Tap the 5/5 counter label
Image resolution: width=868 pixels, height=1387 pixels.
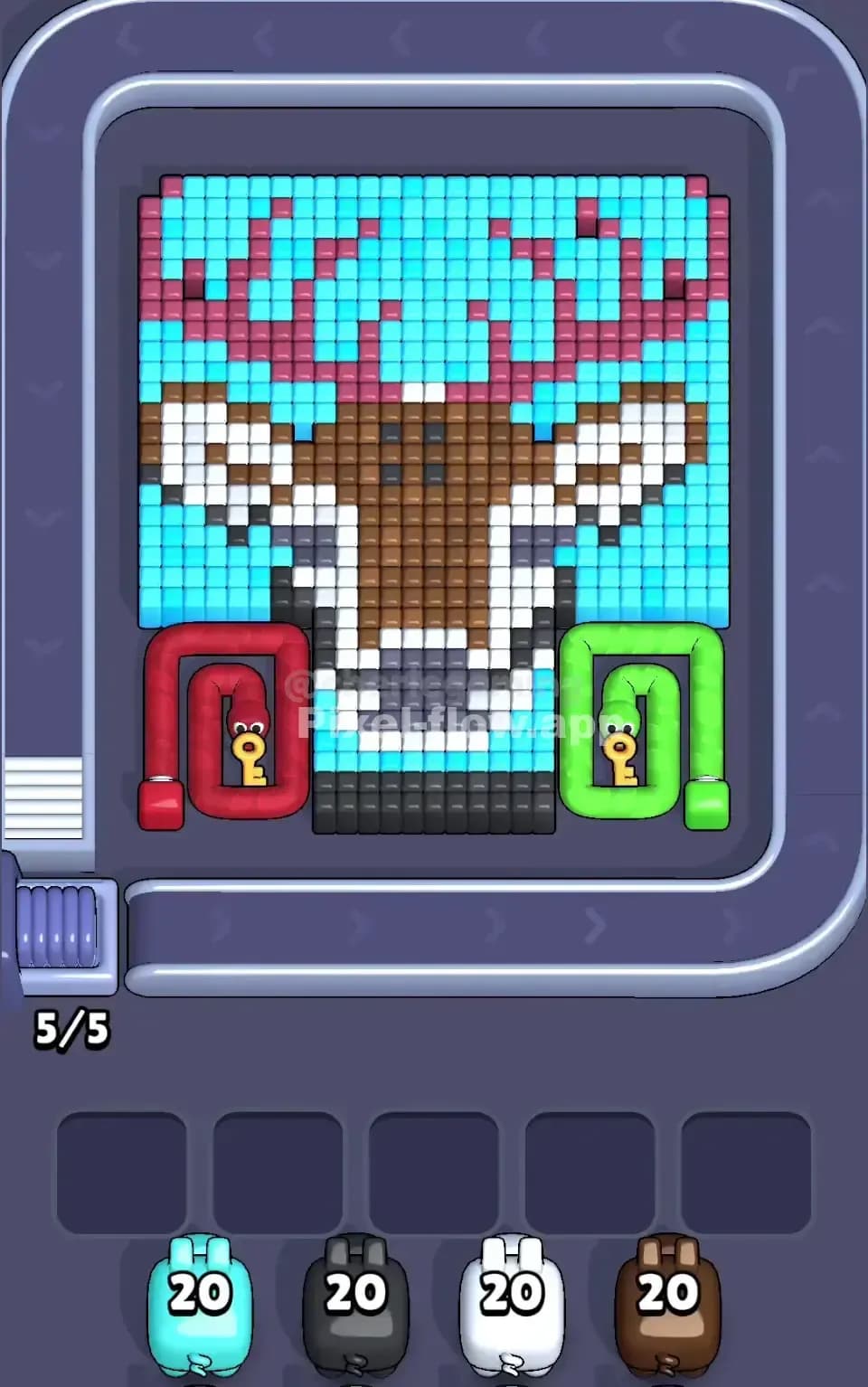pyautogui.click(x=71, y=1028)
